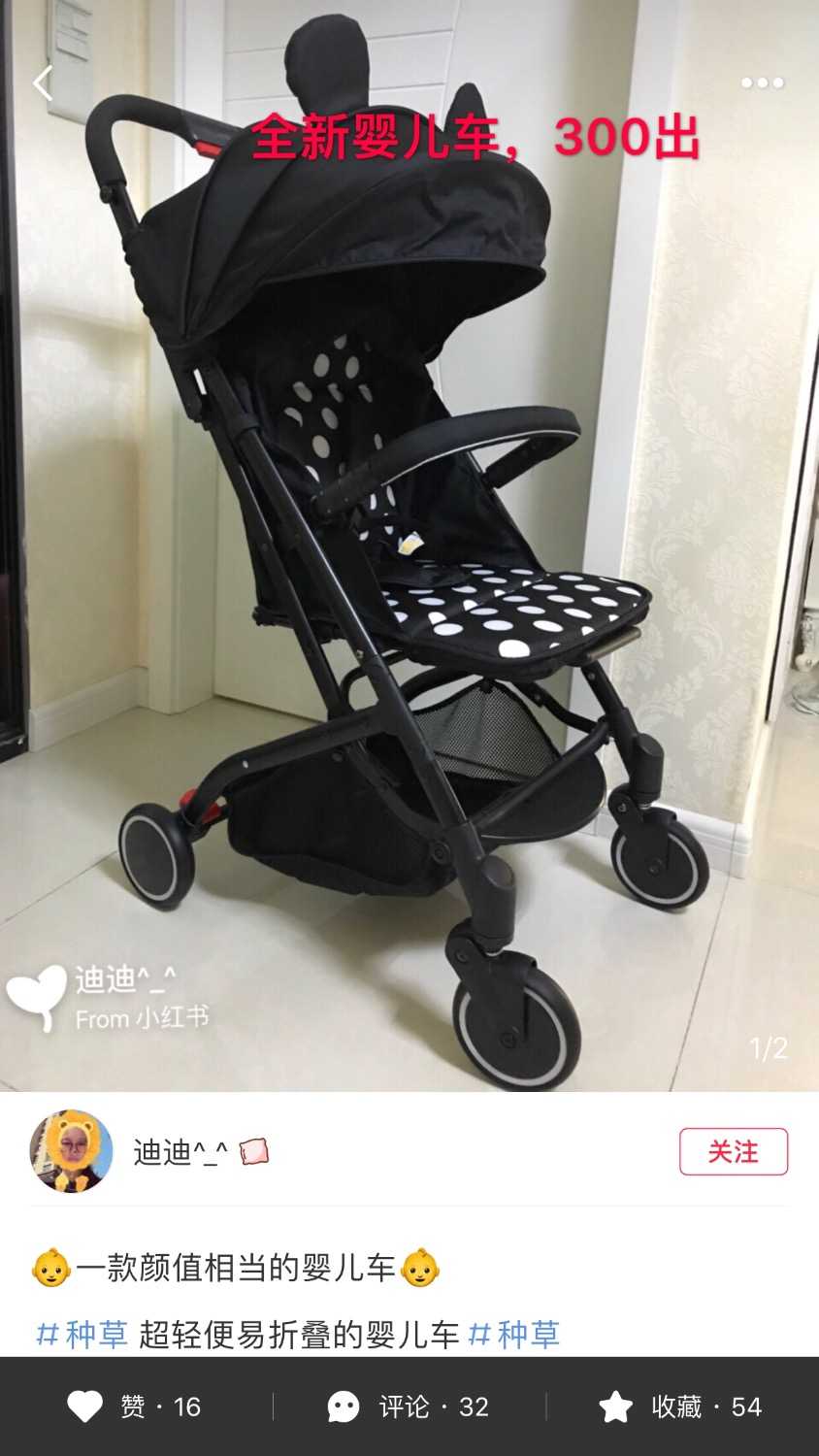Open 迪迪^_^'s profile avatar
819x1456 pixels.
[x=71, y=1151]
